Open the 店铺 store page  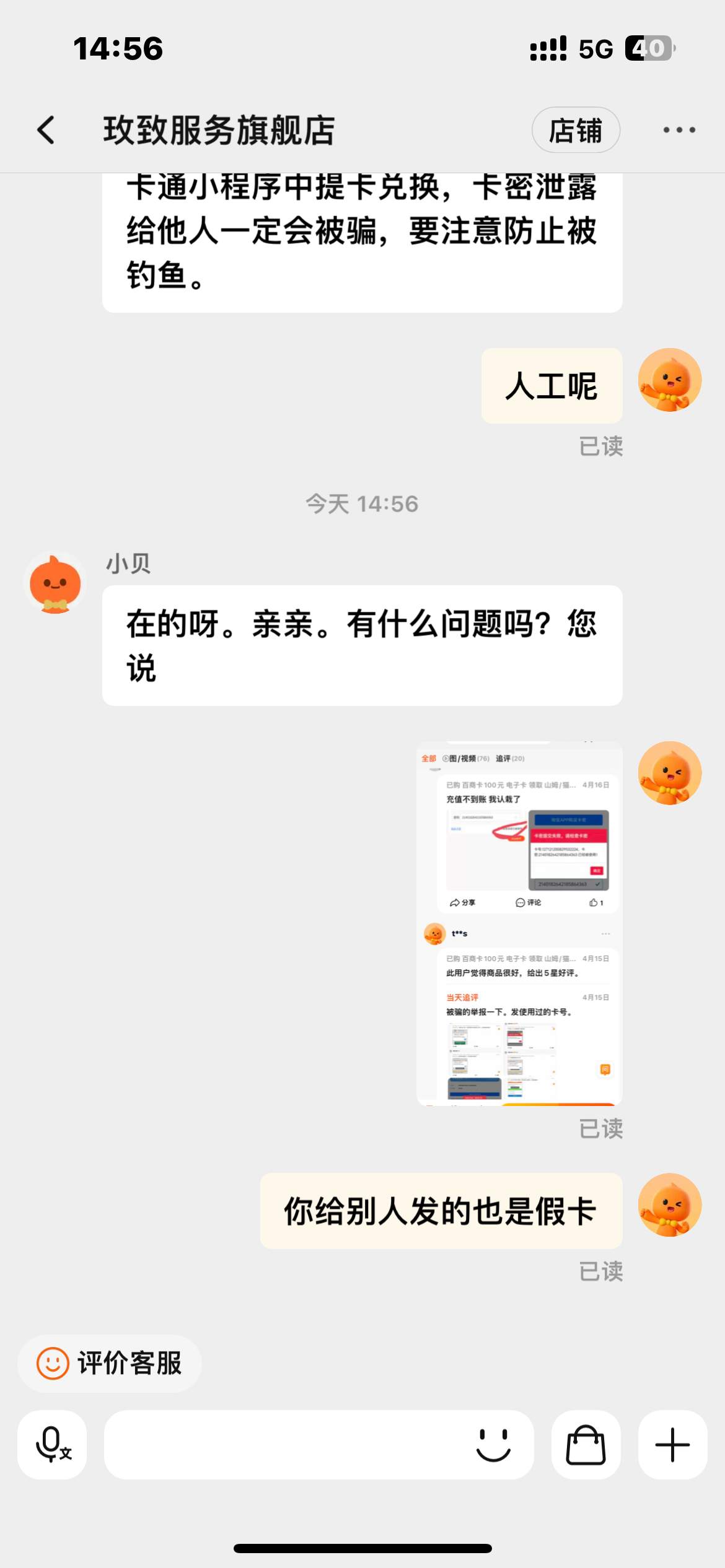[576, 130]
